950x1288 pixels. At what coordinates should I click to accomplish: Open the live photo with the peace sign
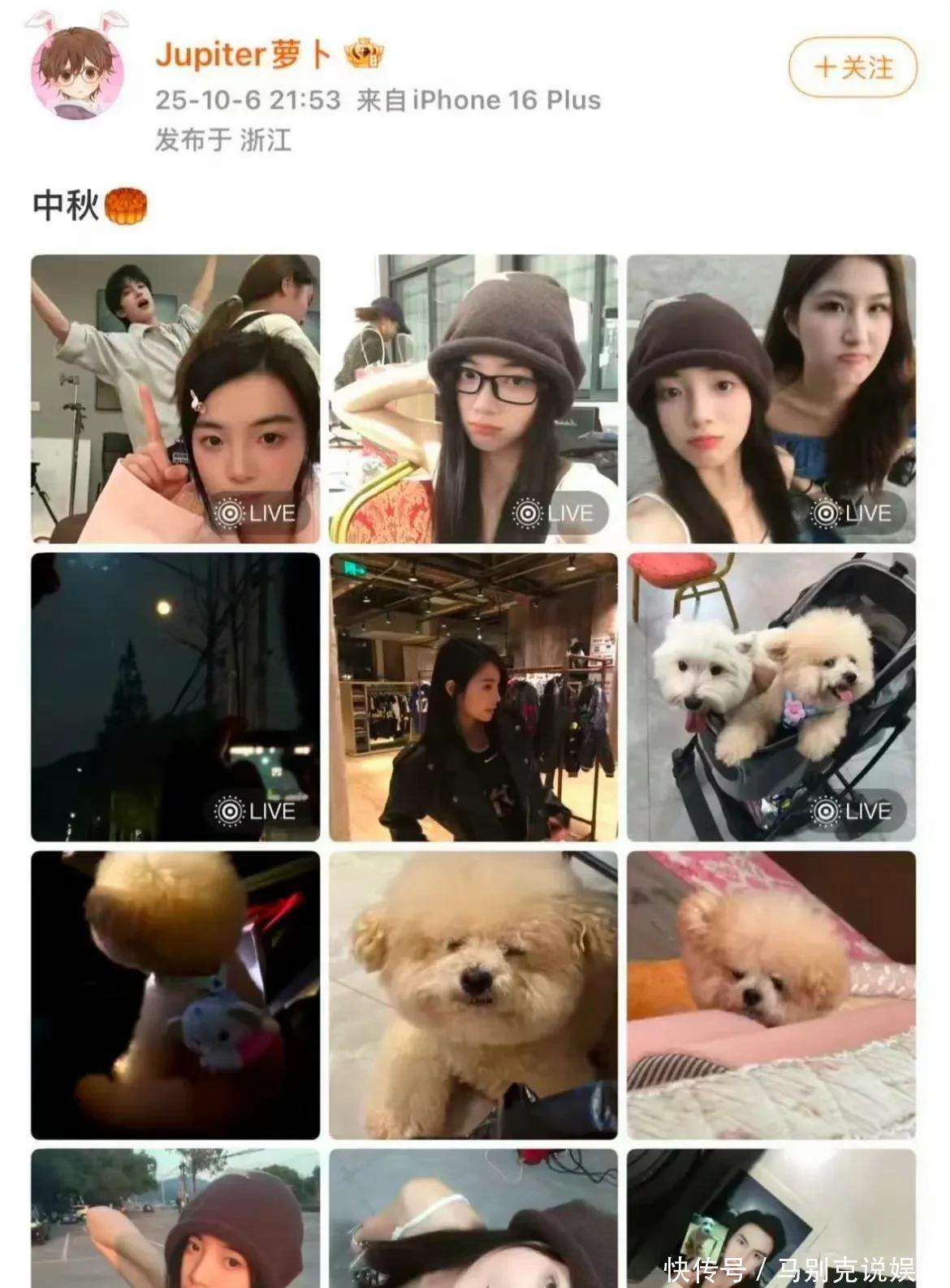(x=175, y=398)
